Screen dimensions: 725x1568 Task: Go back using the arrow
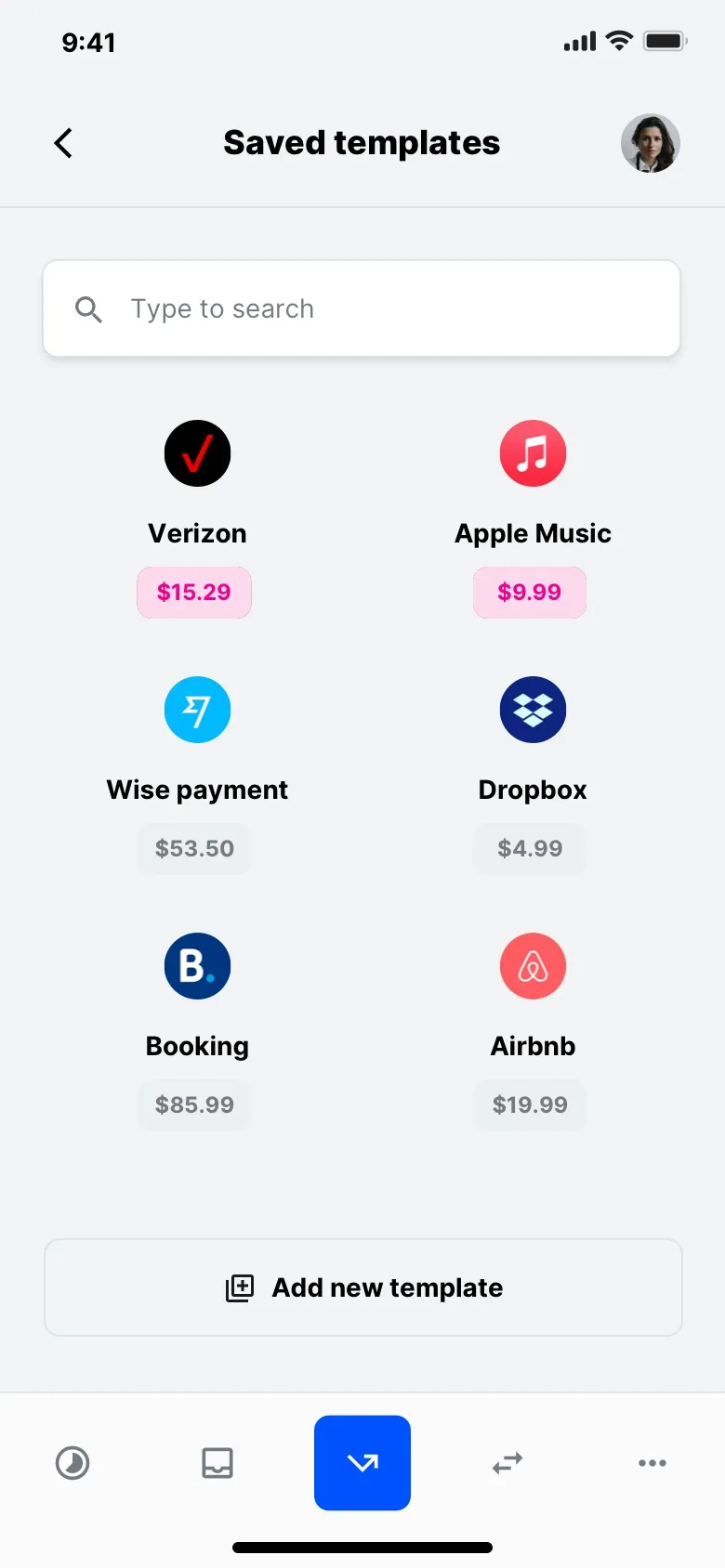[x=63, y=143]
